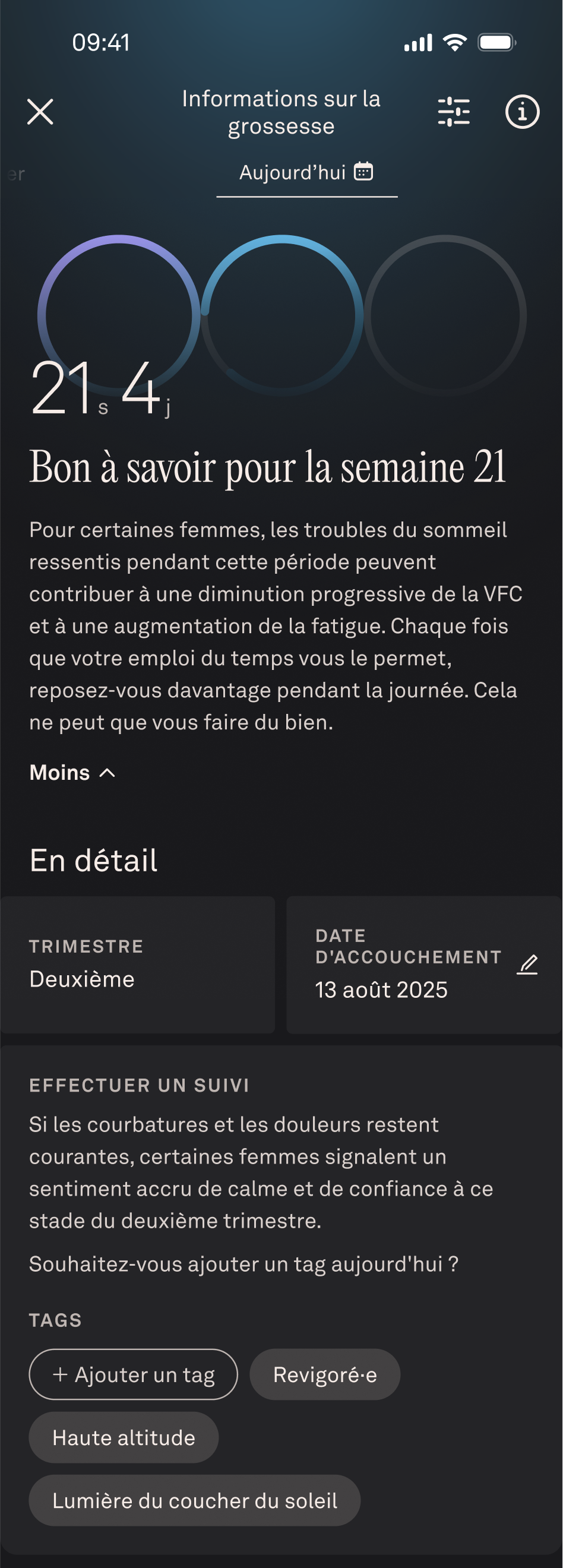Tap the Ajouter un tag button
This screenshot has width=563, height=1568.
pos(133,1374)
